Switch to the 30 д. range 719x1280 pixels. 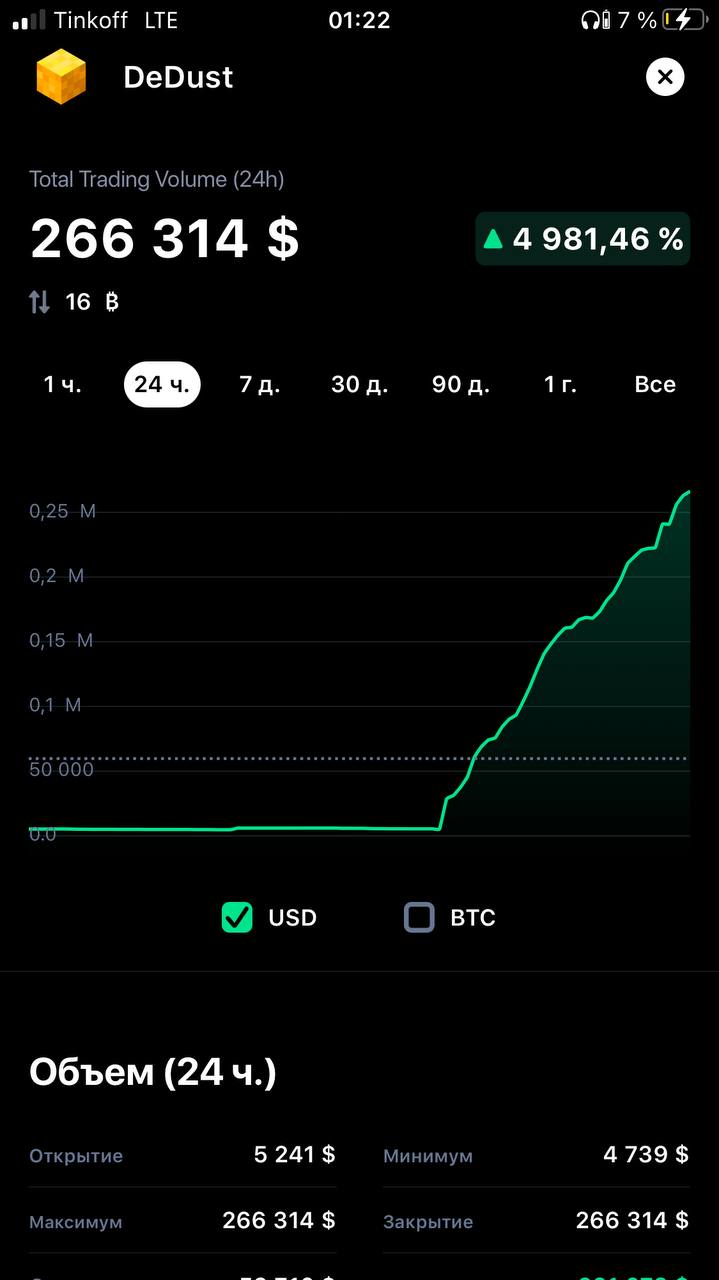tap(360, 385)
